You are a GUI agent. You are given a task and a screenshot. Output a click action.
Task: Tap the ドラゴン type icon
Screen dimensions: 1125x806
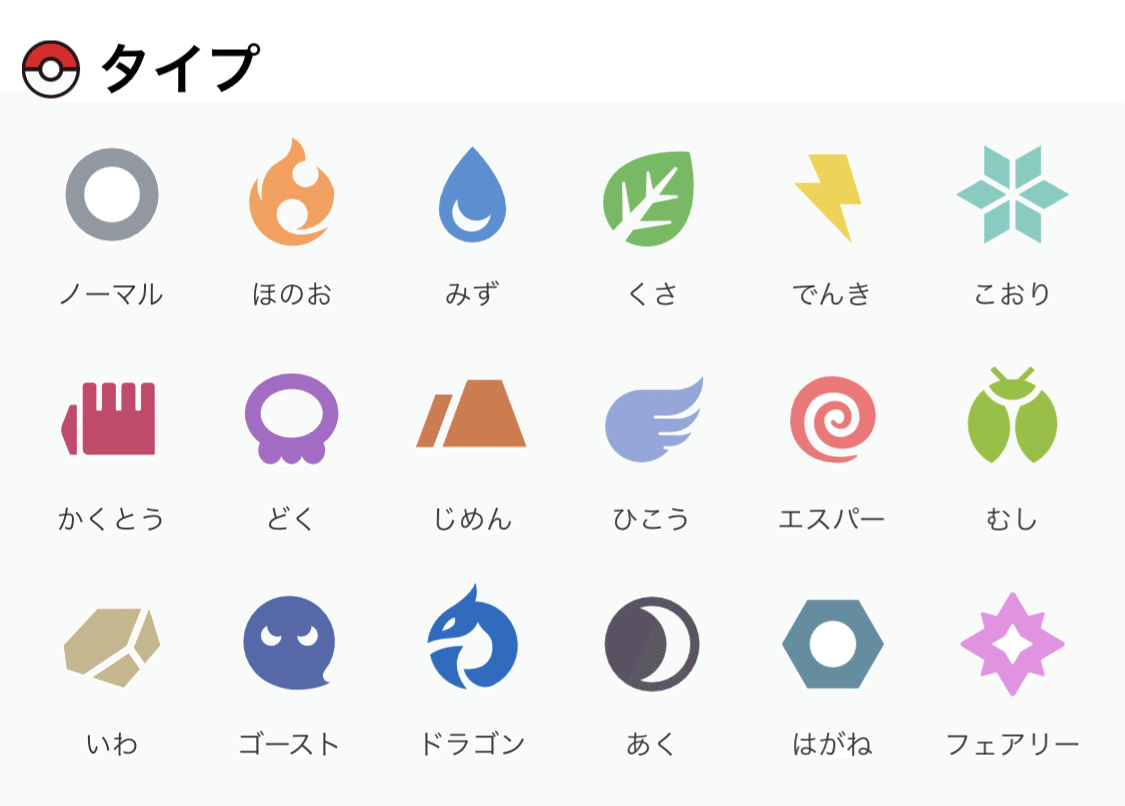(x=472, y=640)
